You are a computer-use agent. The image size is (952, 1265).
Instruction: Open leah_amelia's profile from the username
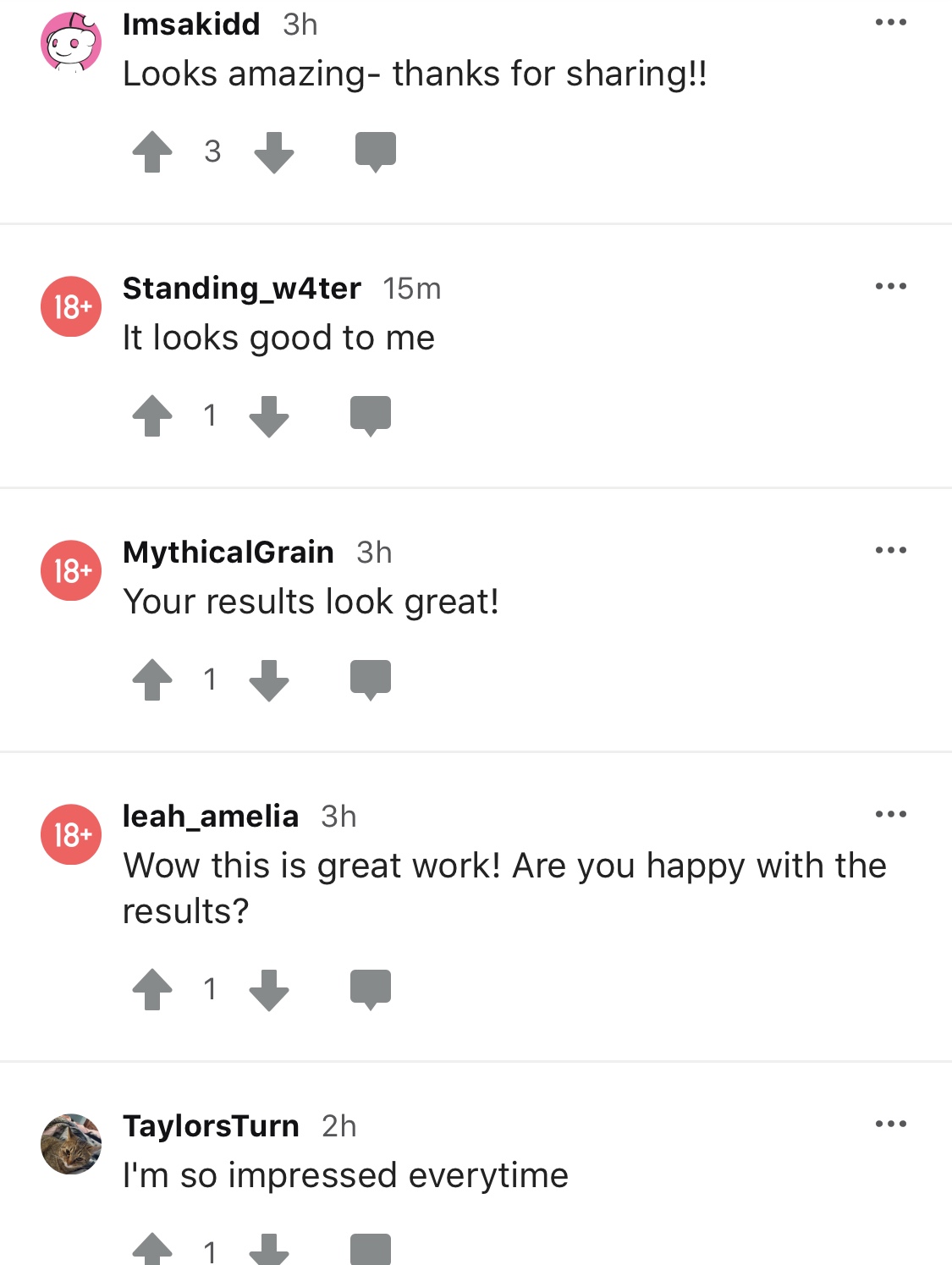211,817
